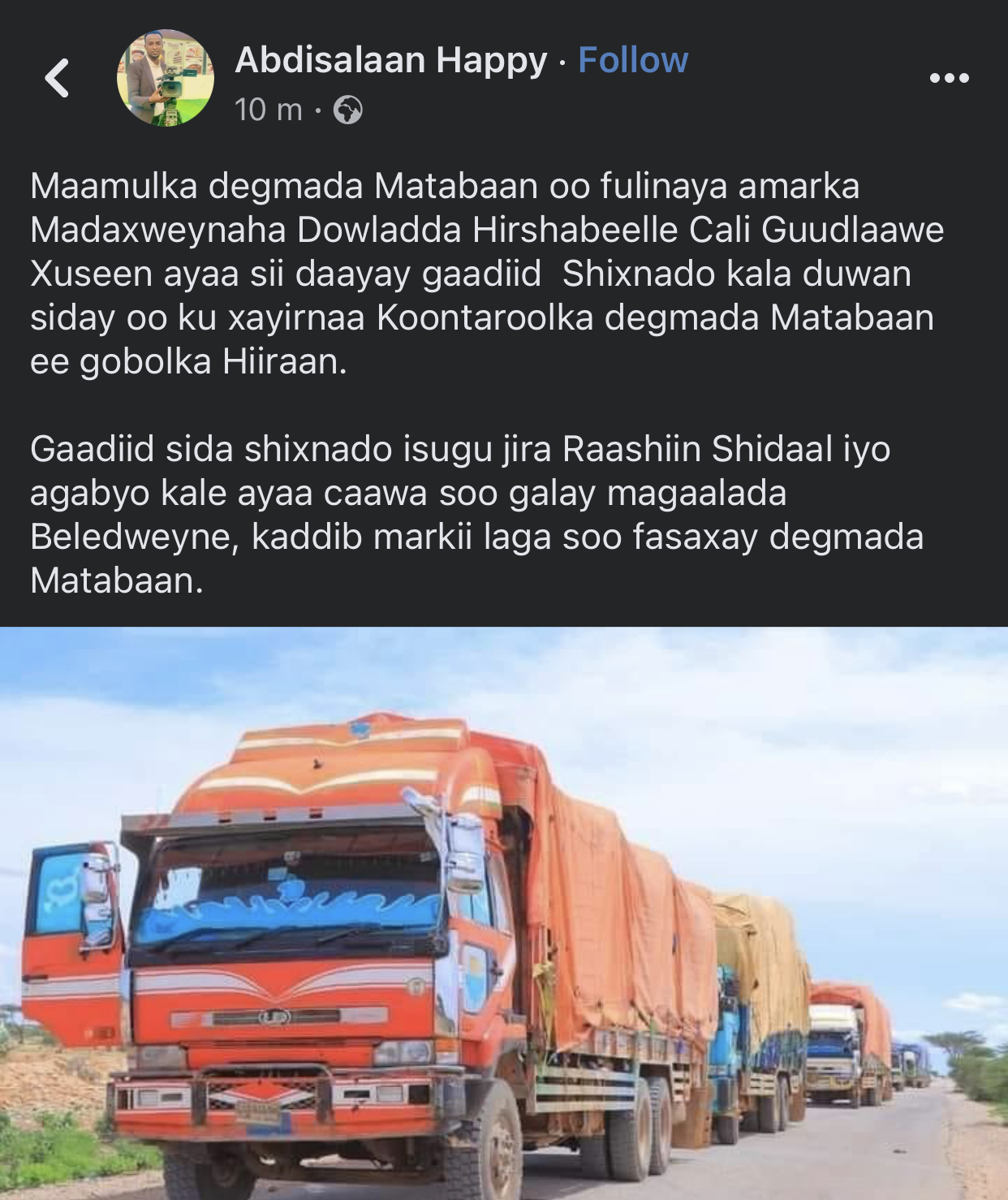
Task: Open Abdisalaan Happy's profile picture
Action: (166, 78)
